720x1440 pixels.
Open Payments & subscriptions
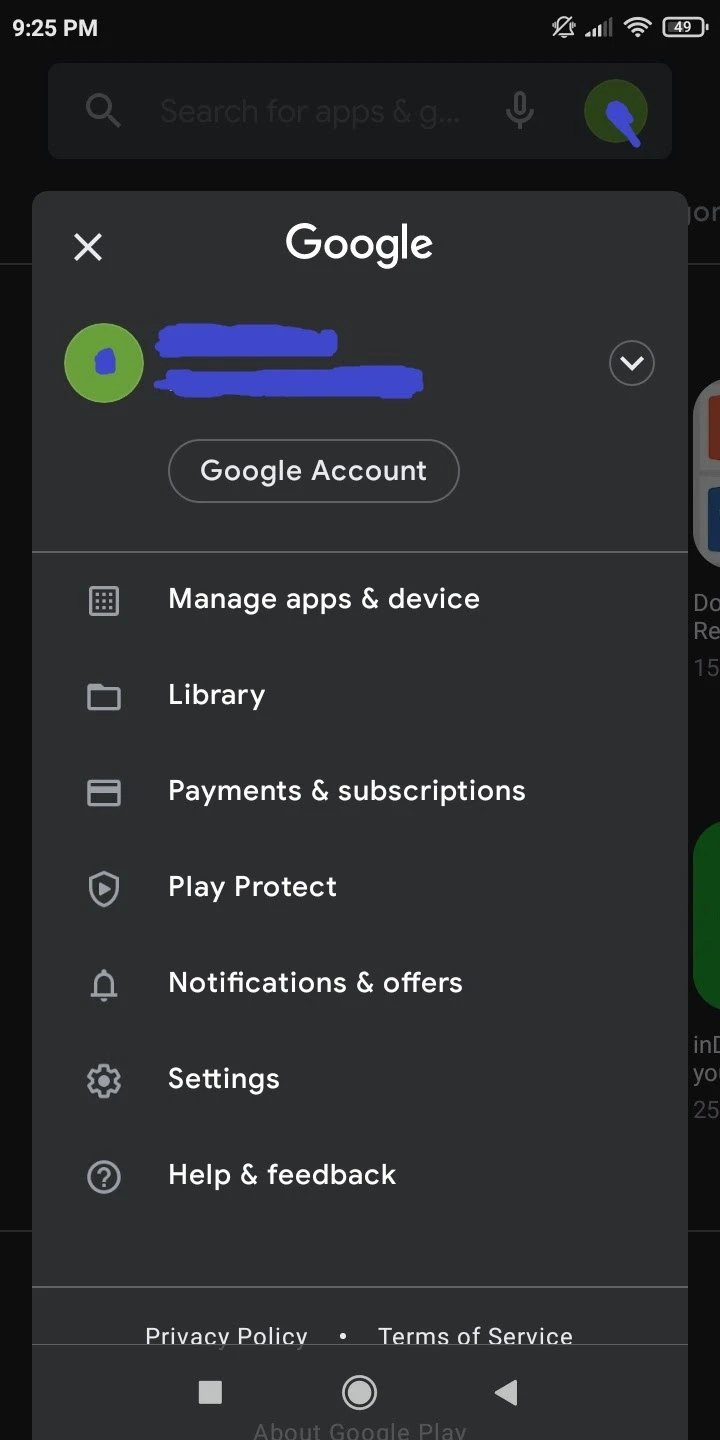pyautogui.click(x=360, y=792)
